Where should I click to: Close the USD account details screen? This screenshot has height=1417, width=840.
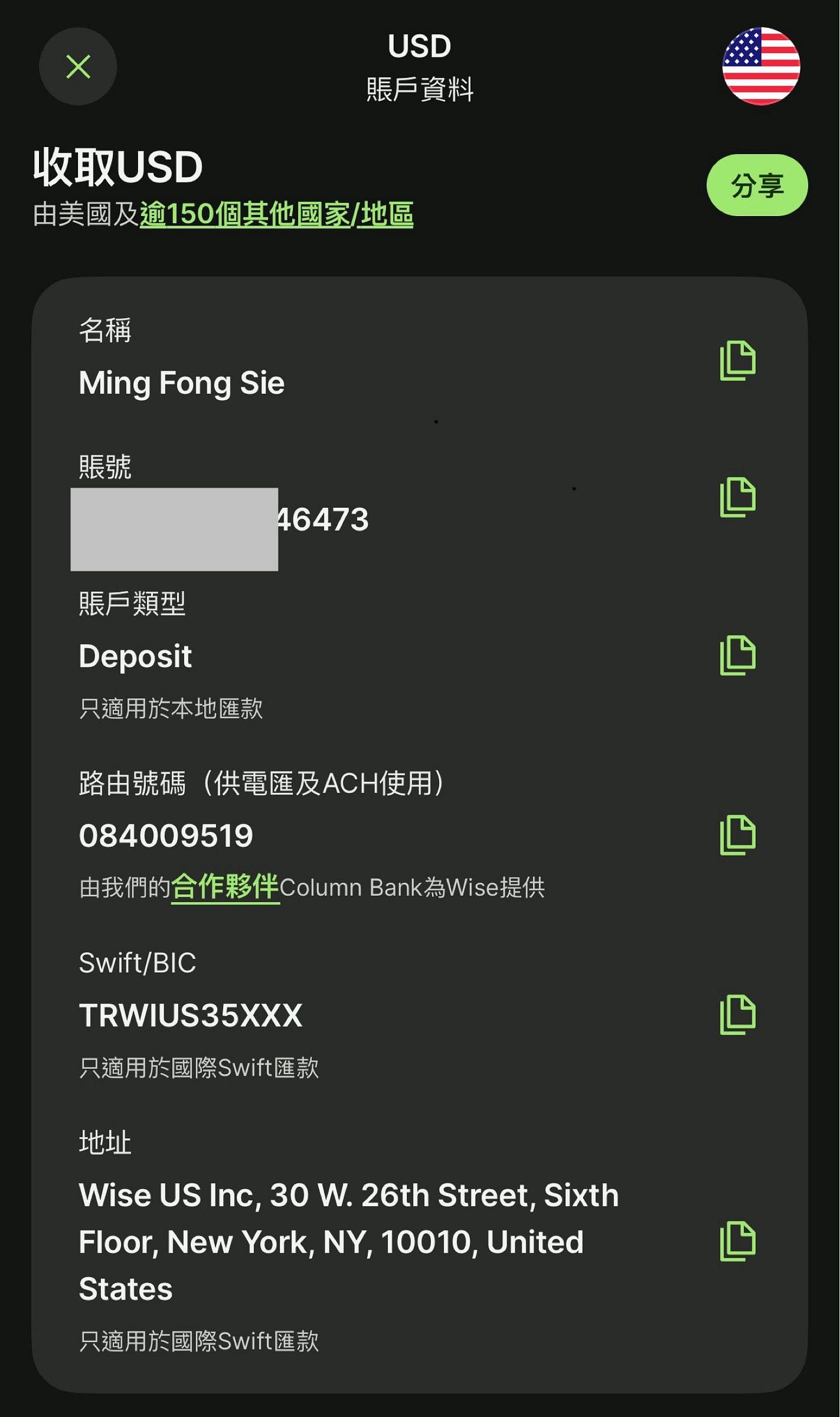pos(77,67)
